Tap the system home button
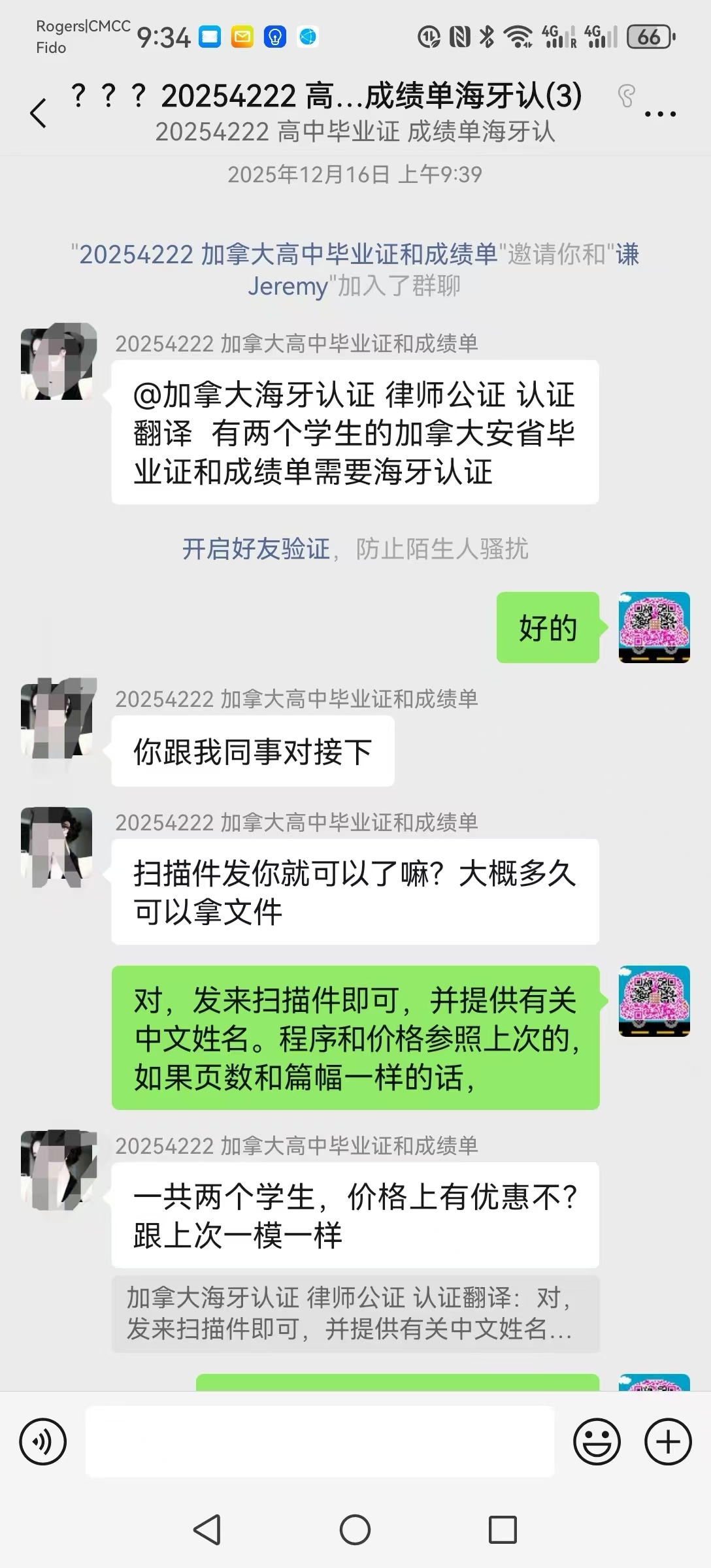The width and height of the screenshot is (711, 1568). click(355, 1529)
